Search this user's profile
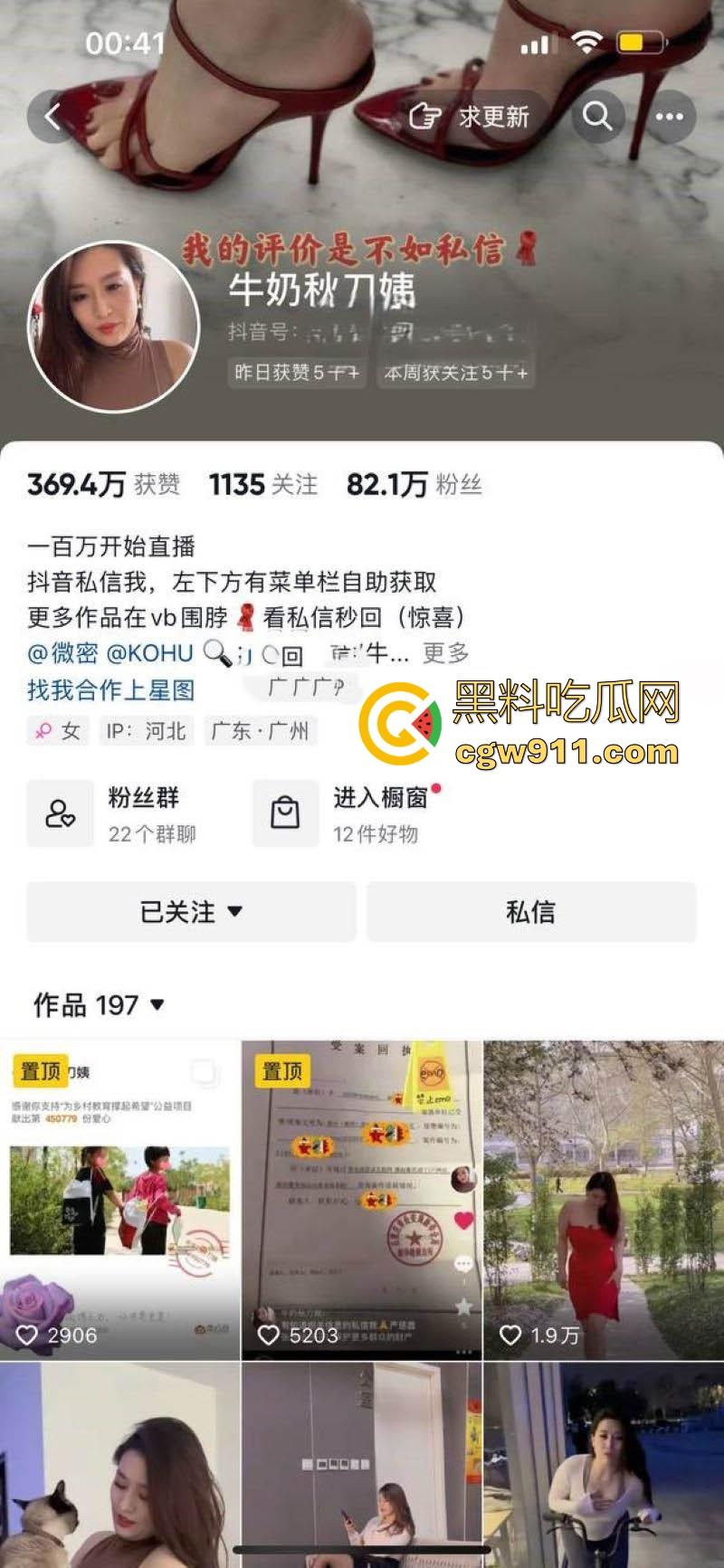724x1568 pixels. click(x=597, y=117)
